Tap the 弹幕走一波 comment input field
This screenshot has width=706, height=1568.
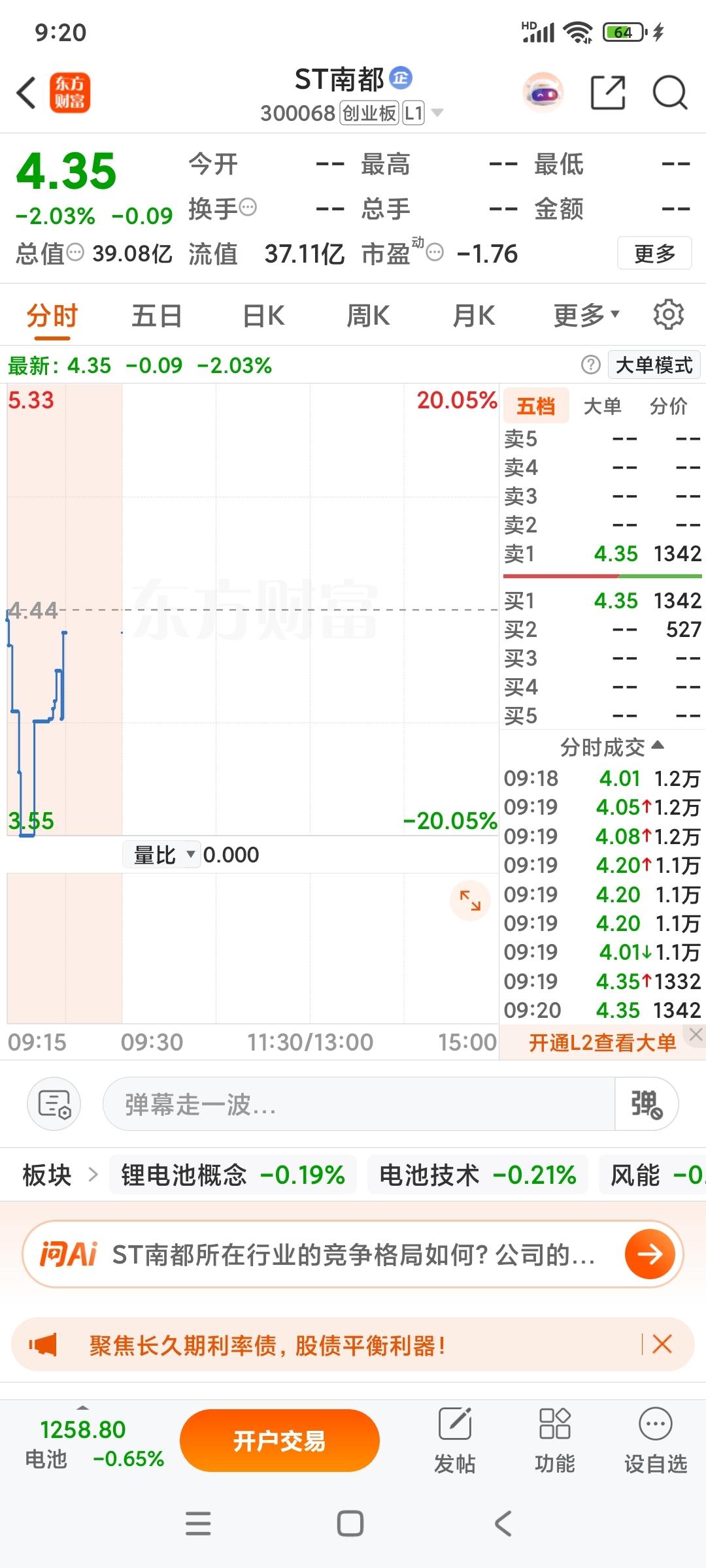point(358,1104)
